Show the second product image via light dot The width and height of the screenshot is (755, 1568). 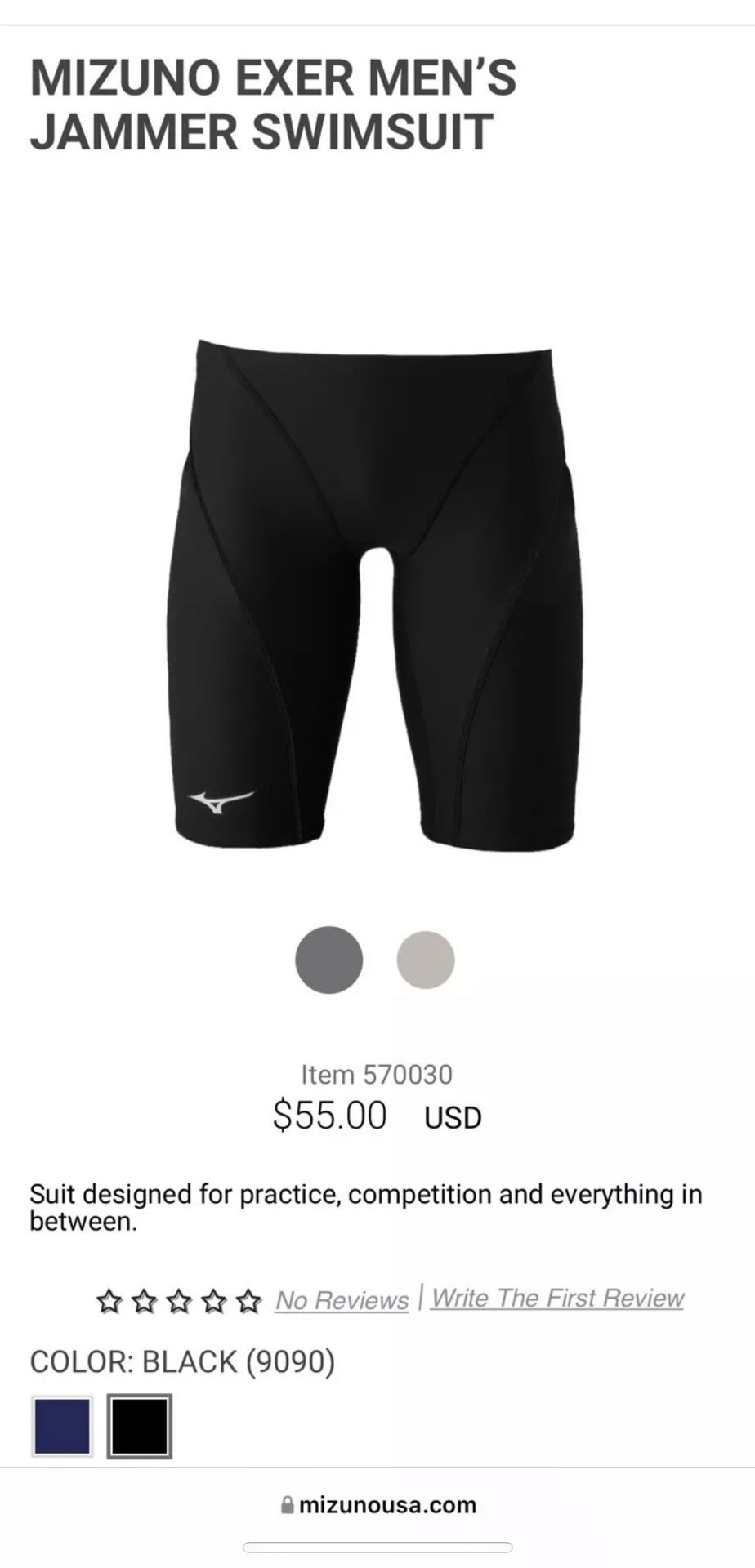click(425, 960)
